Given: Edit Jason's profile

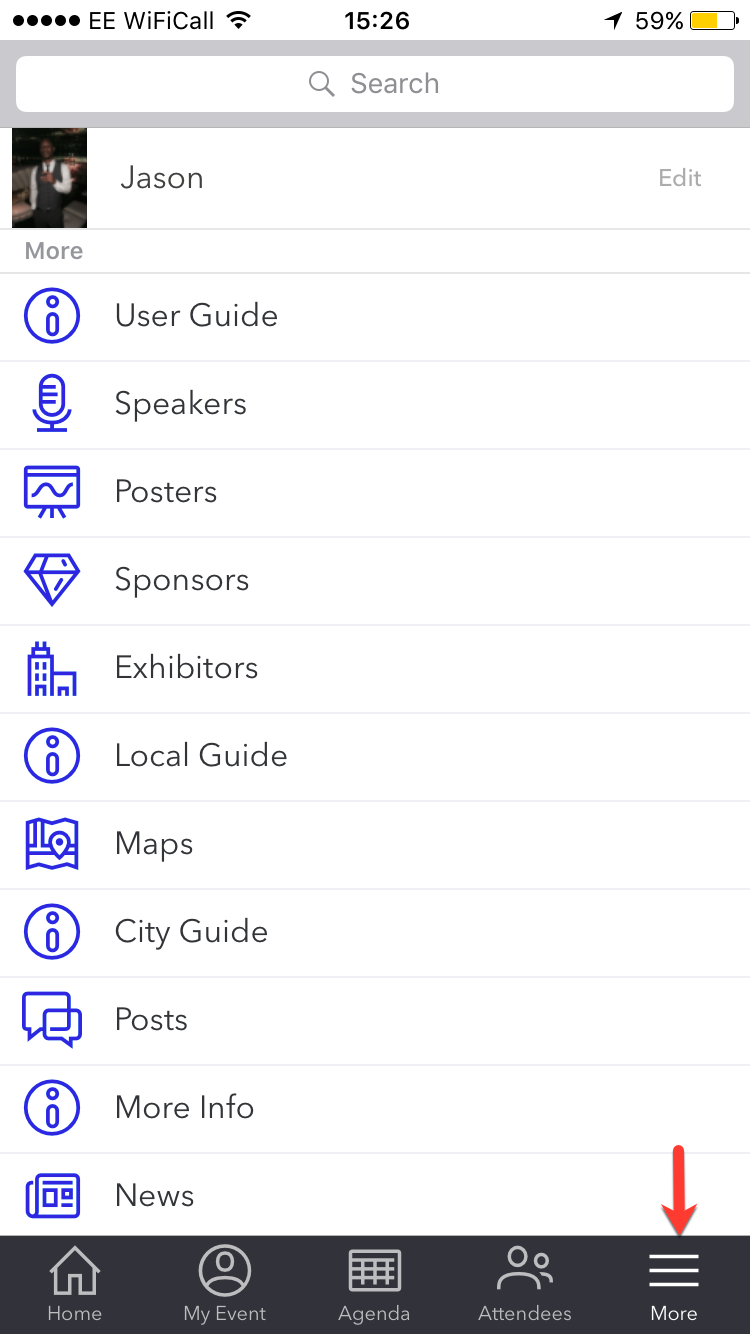Looking at the screenshot, I should pos(680,178).
